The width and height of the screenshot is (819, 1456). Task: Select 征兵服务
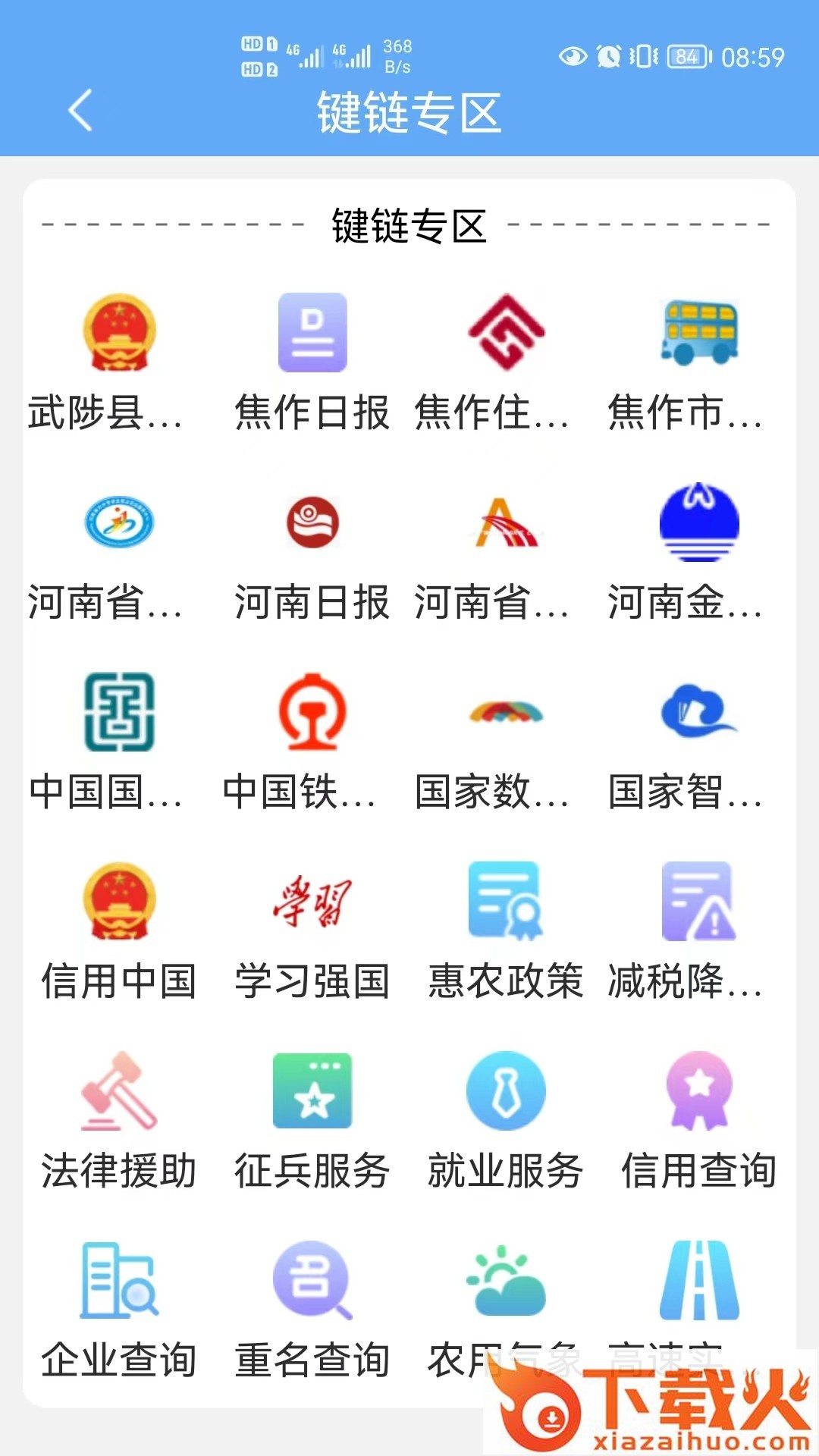click(x=312, y=1092)
